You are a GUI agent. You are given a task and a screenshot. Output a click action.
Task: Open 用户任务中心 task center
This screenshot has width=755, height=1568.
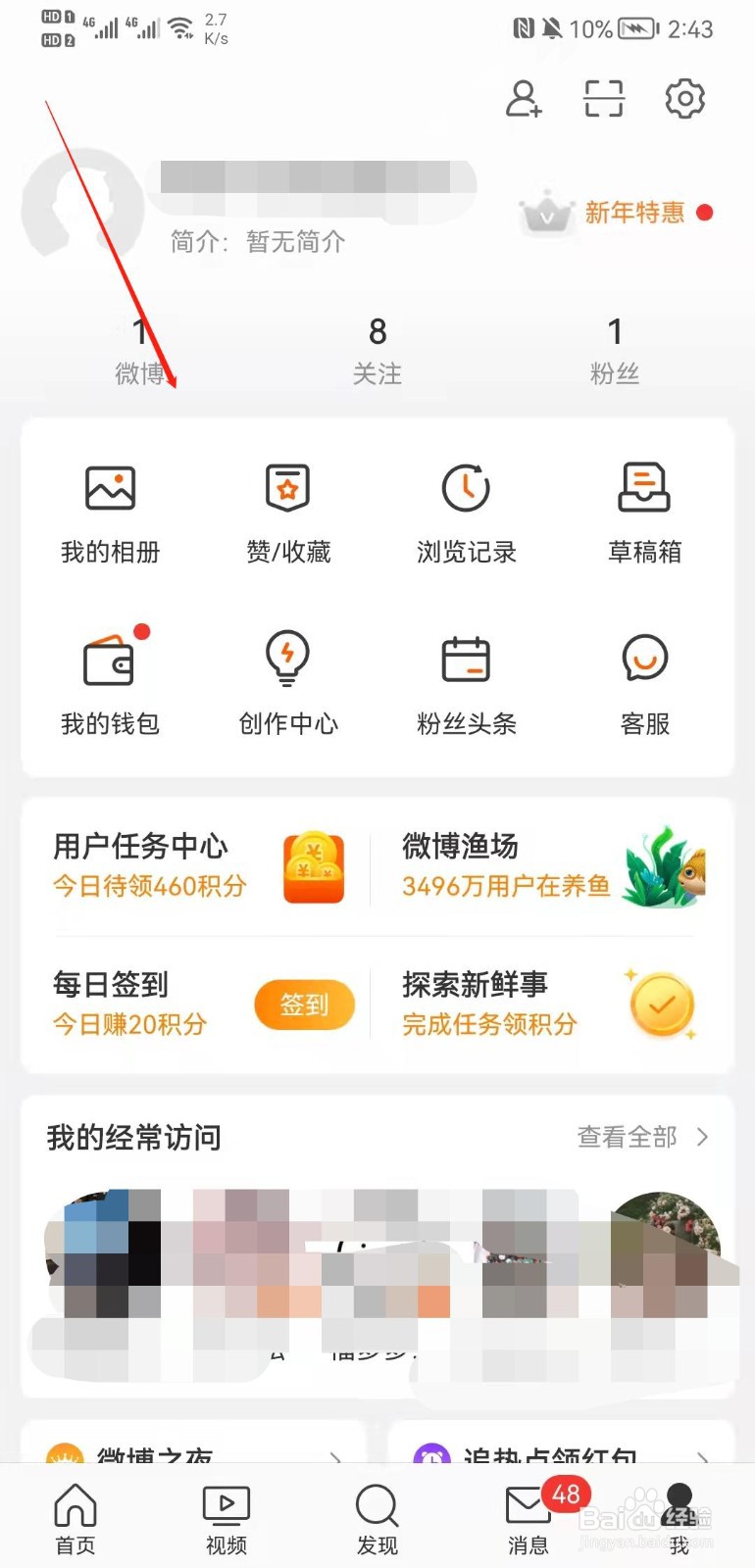pos(196,866)
